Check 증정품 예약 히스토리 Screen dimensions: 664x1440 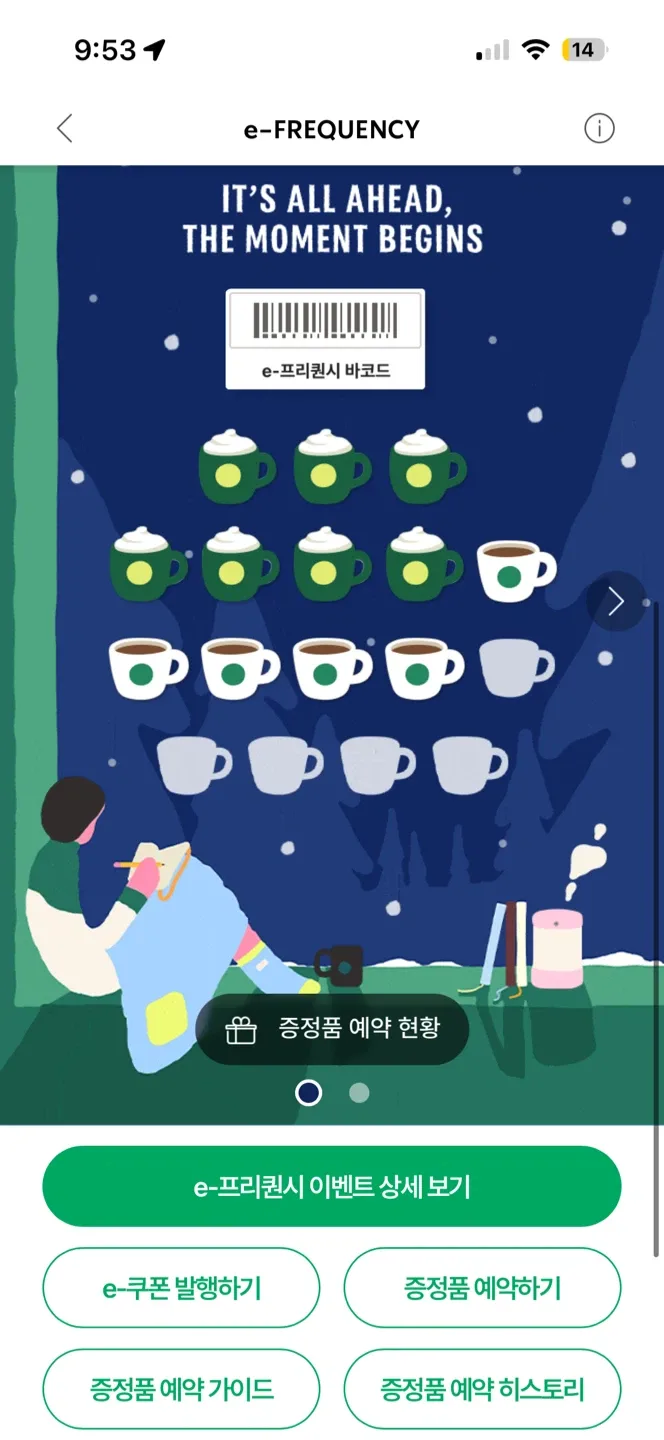482,1389
